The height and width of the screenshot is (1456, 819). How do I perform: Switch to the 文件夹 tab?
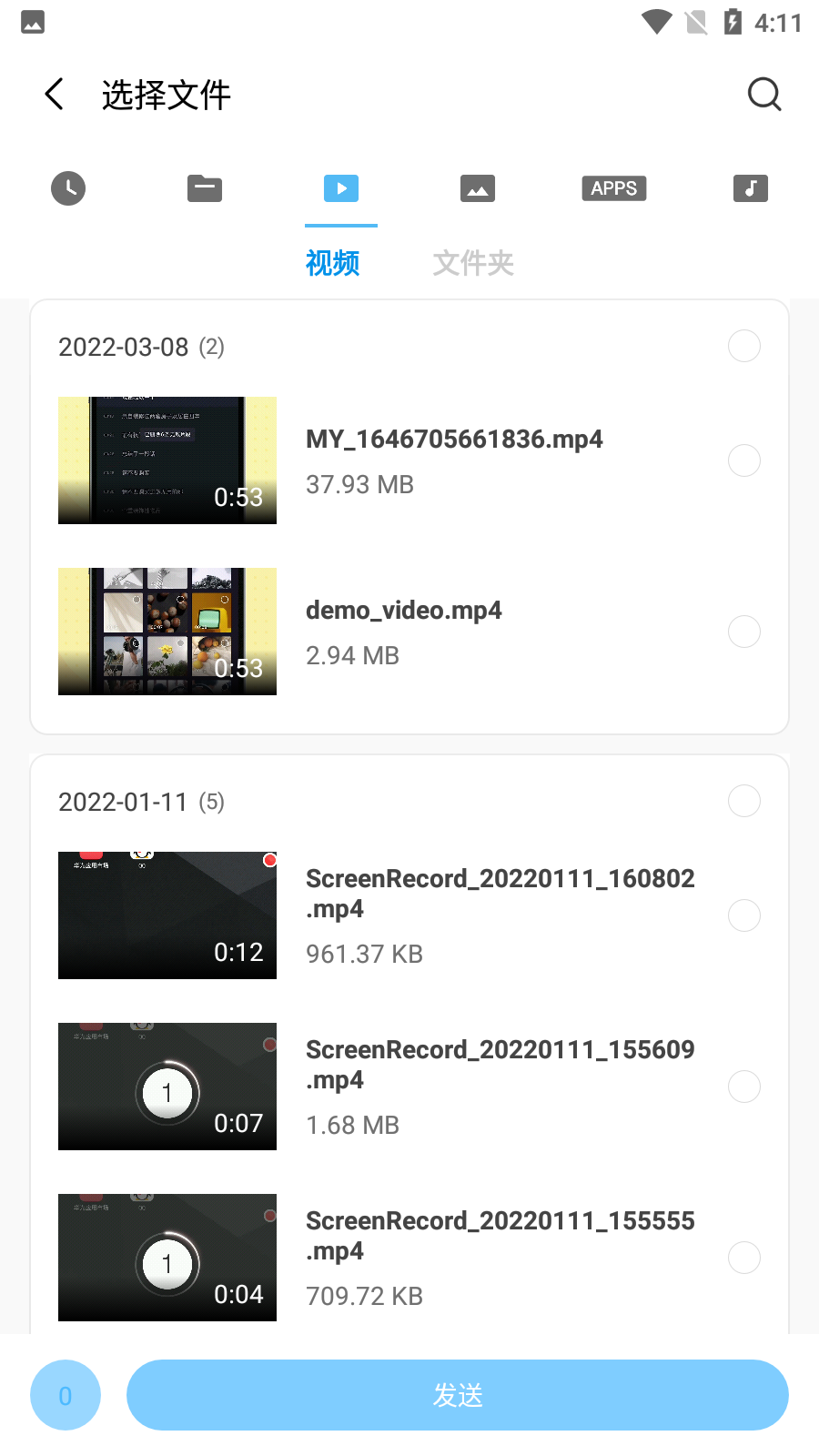pos(473,263)
